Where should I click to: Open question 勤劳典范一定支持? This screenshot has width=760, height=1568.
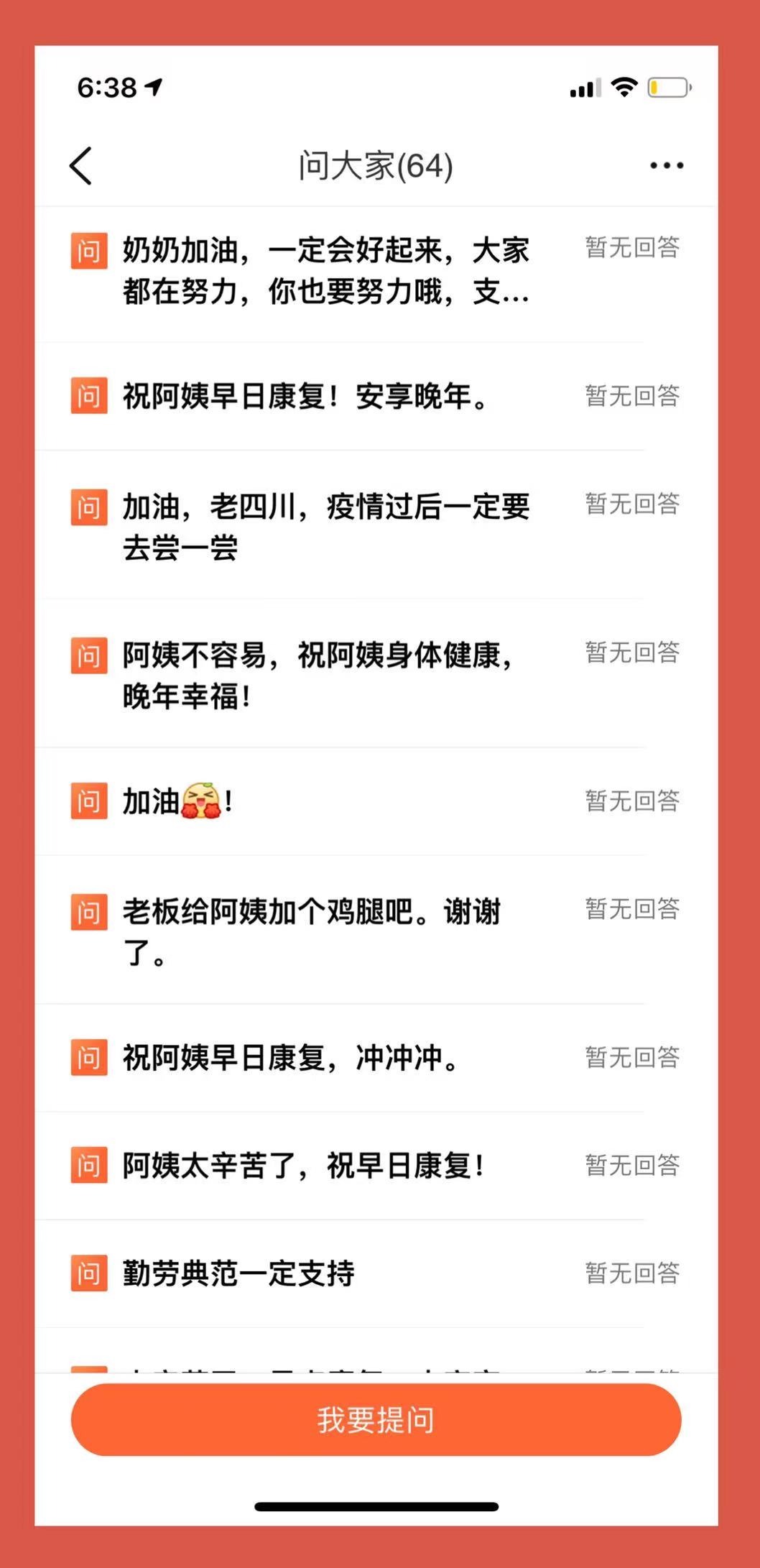[x=376, y=1273]
